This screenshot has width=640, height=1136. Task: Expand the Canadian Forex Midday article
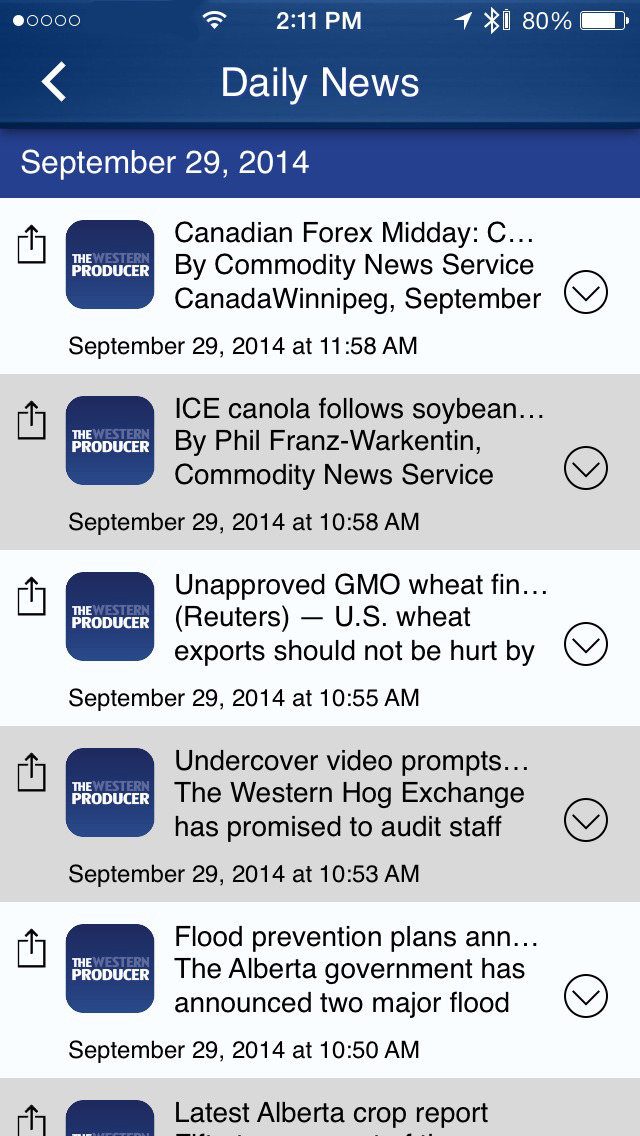[586, 292]
